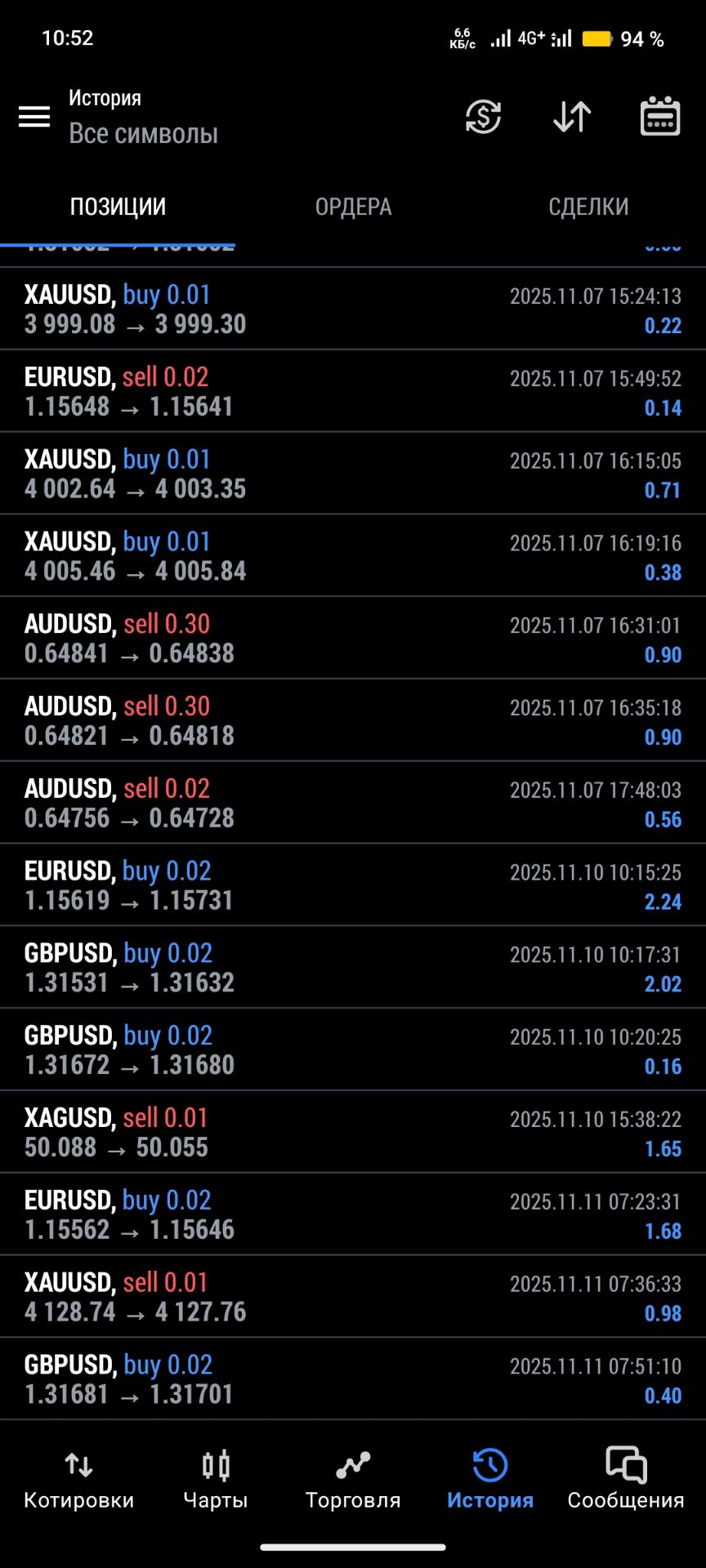This screenshot has width=706, height=1568.
Task: Expand the EURUSD sell position at 15:49:52
Action: (353, 392)
